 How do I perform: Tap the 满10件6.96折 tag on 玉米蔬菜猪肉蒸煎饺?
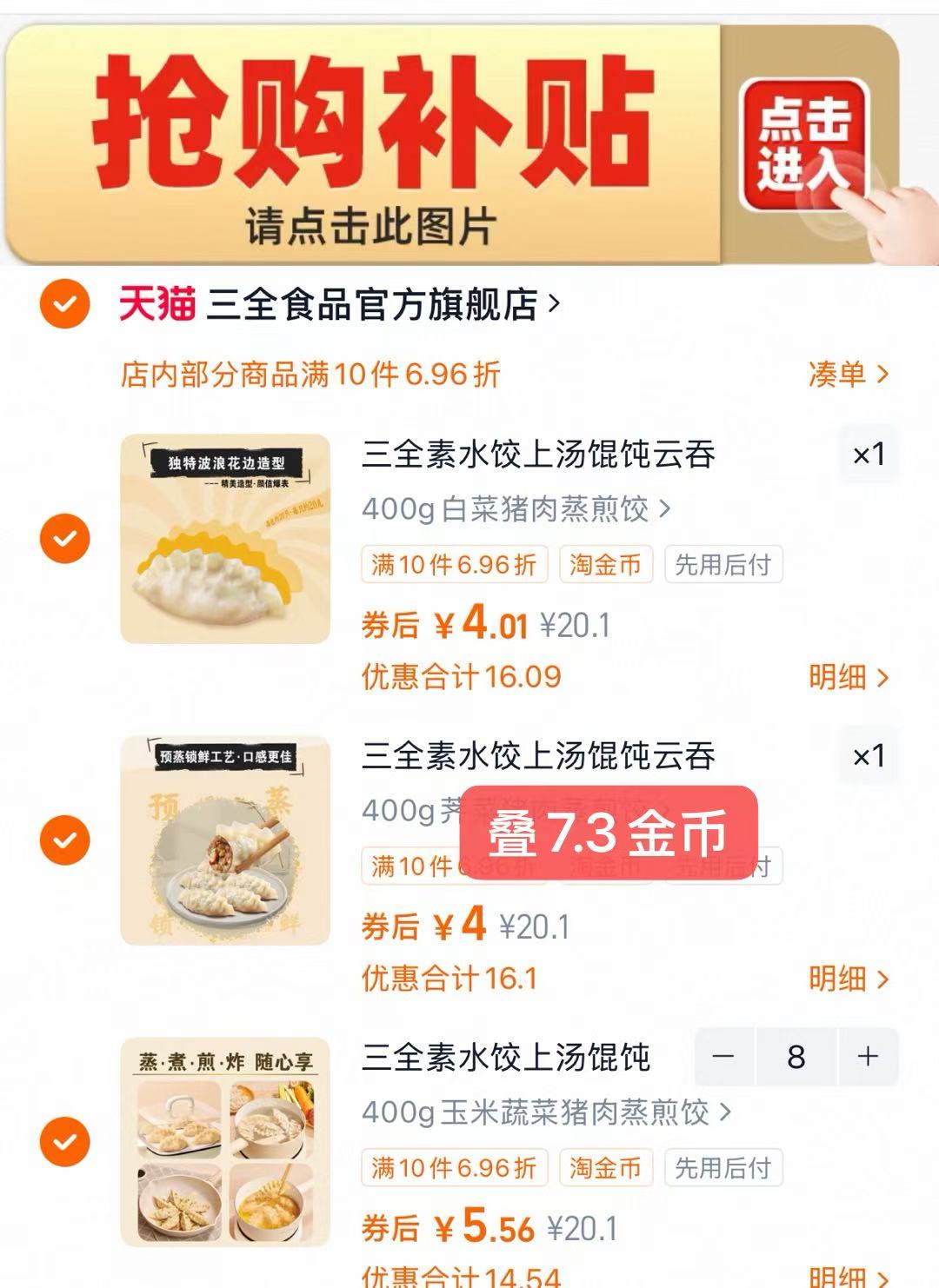tap(455, 1168)
